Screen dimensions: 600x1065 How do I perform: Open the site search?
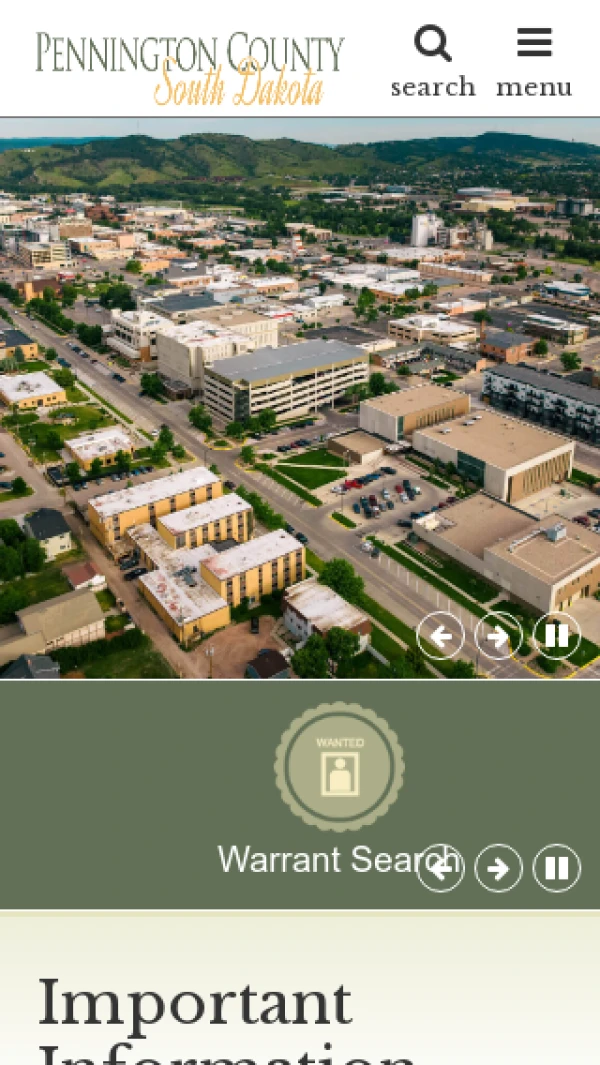pos(433,62)
